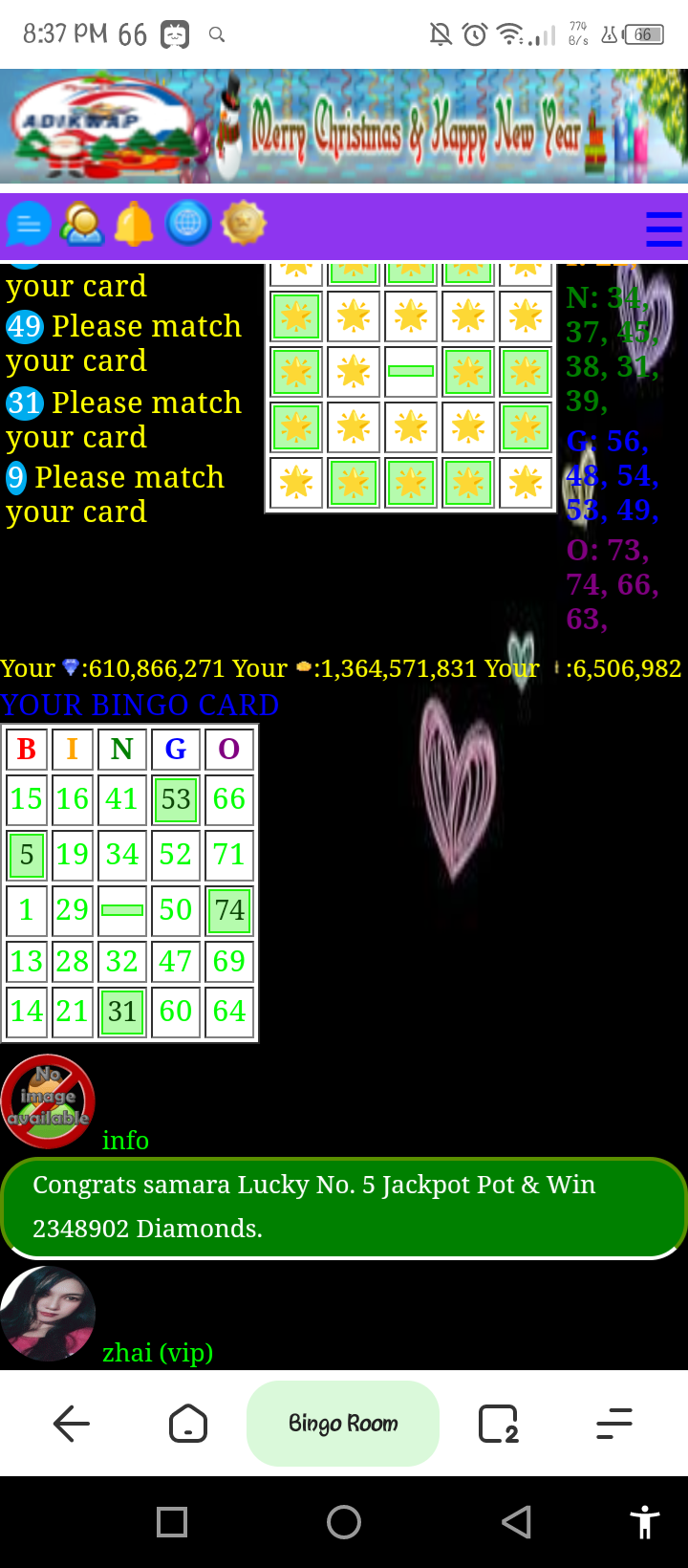Open the browser menu

point(614,1424)
